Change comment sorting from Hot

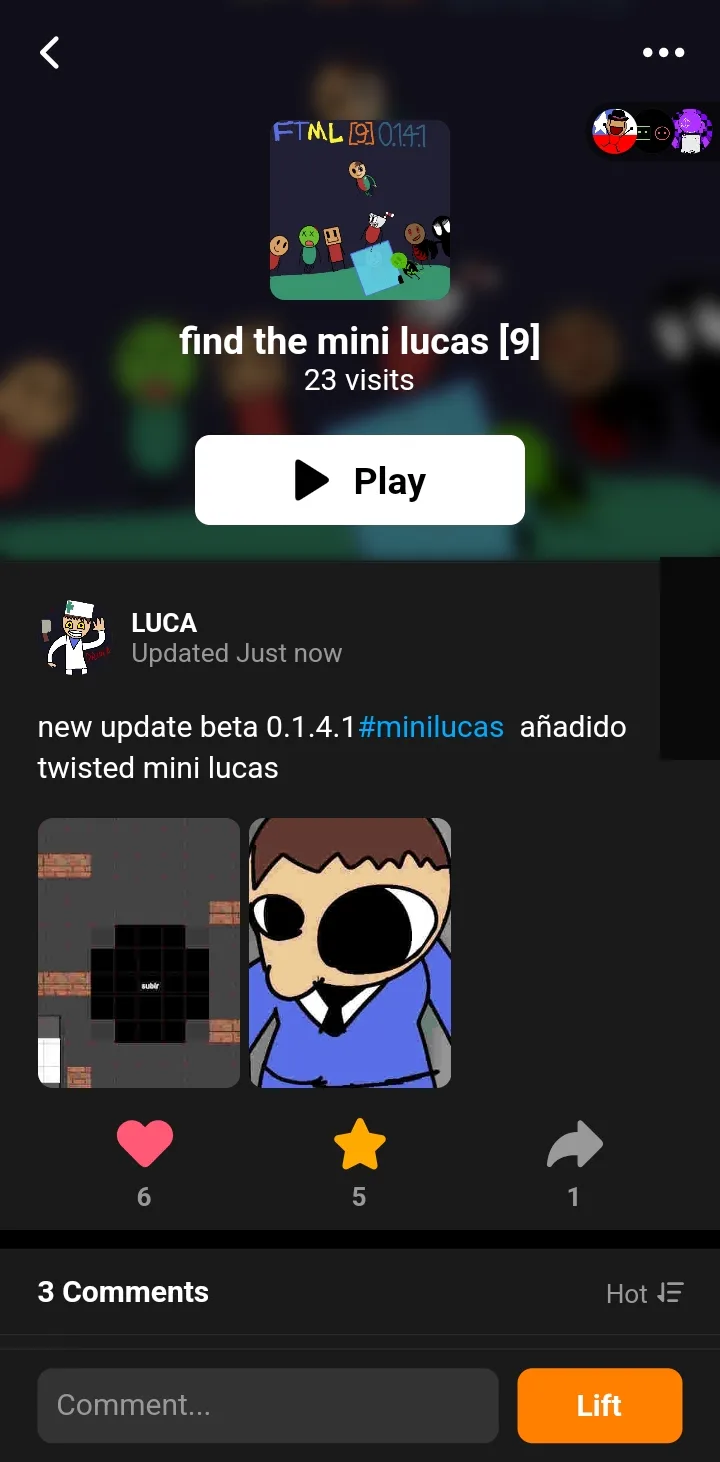coord(644,1293)
